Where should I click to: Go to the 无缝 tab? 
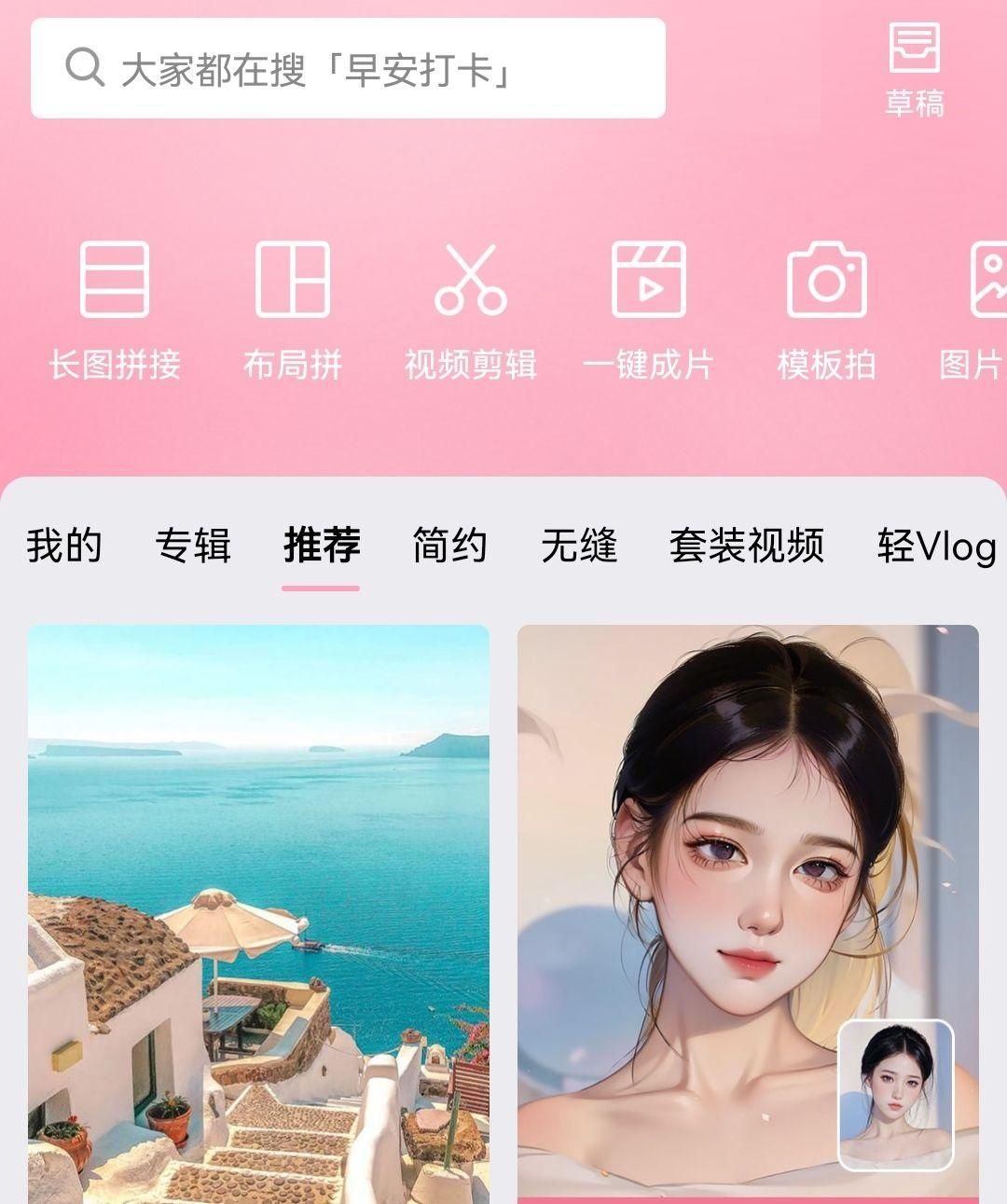pos(579,546)
